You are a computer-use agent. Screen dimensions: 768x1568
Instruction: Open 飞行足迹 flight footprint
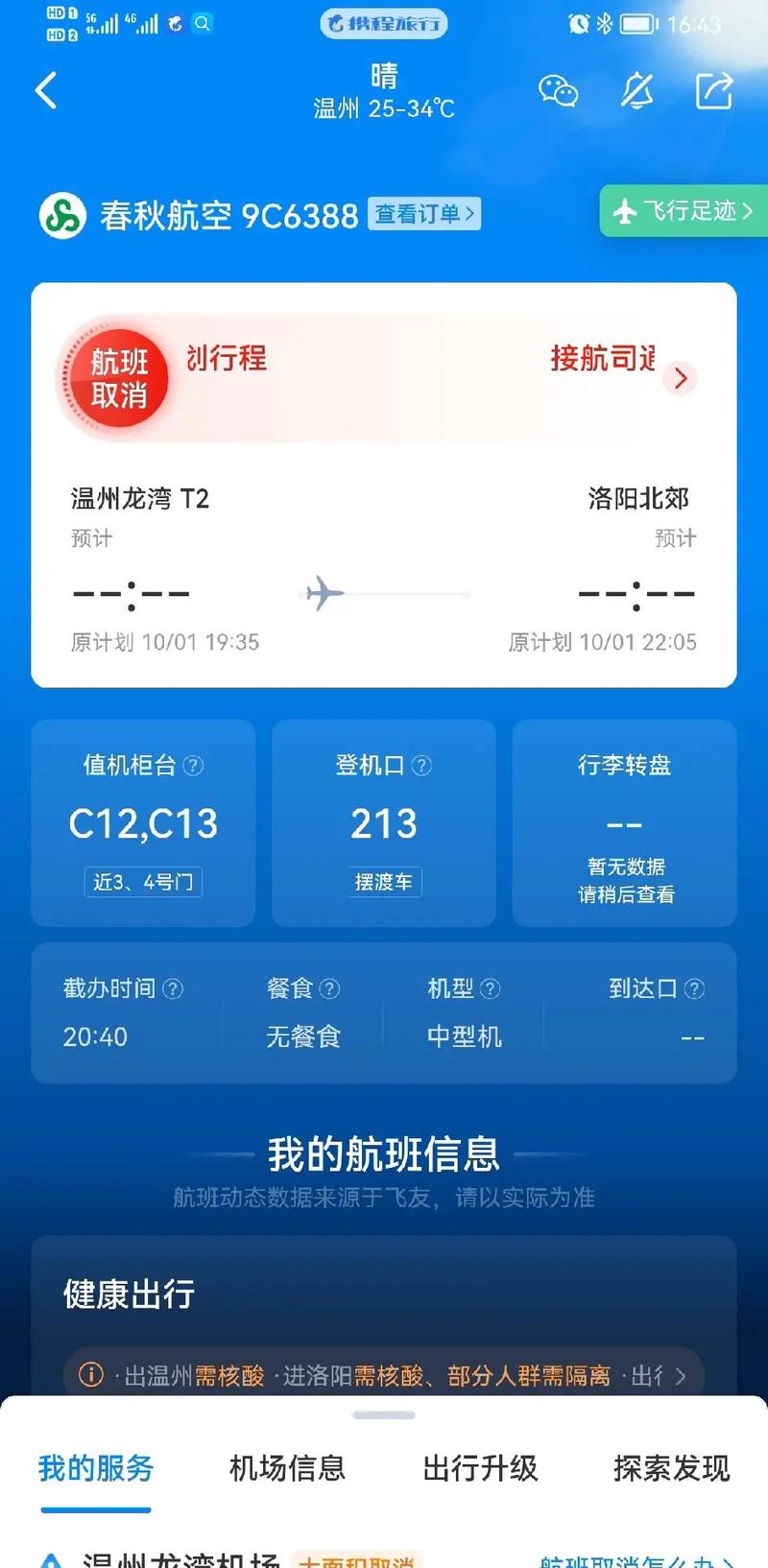coord(684,211)
